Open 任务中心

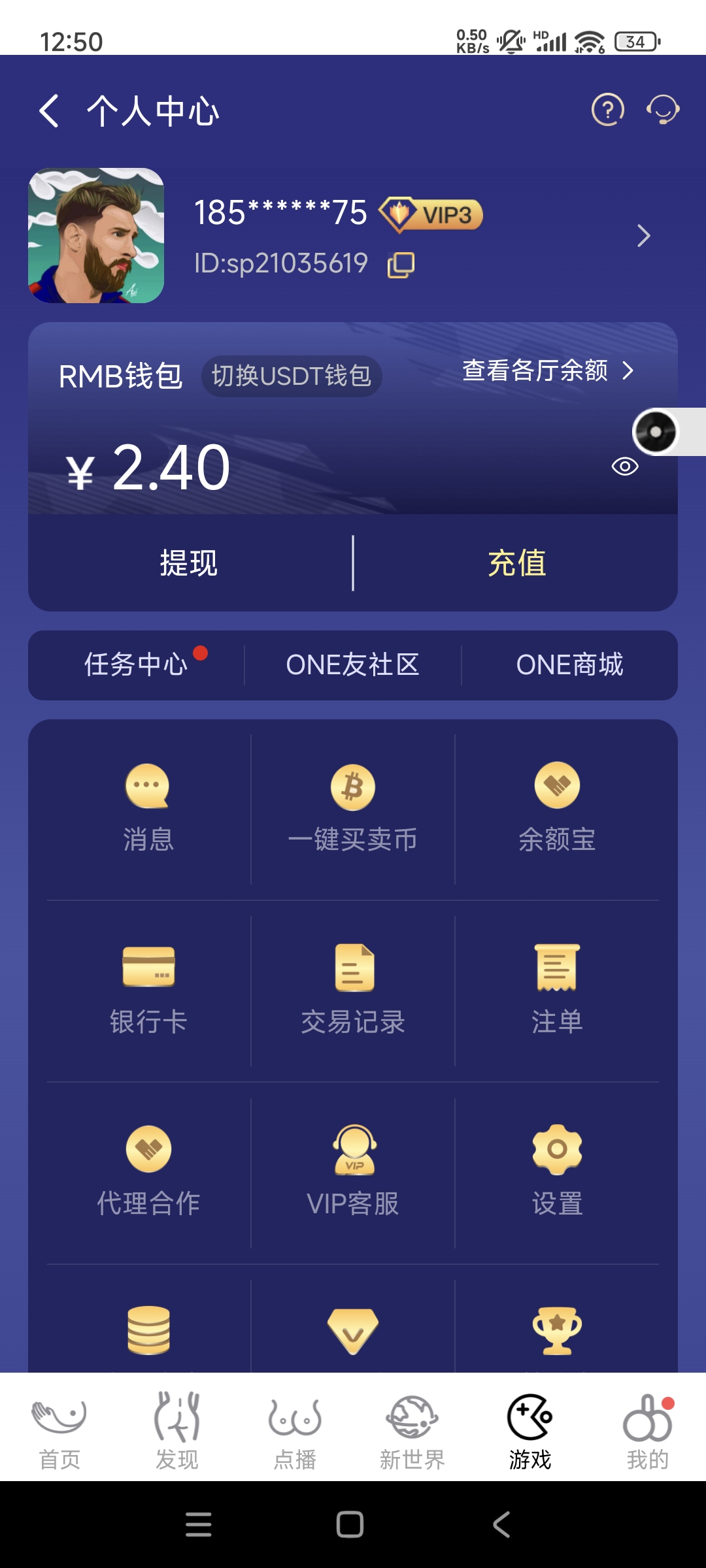pos(136,665)
